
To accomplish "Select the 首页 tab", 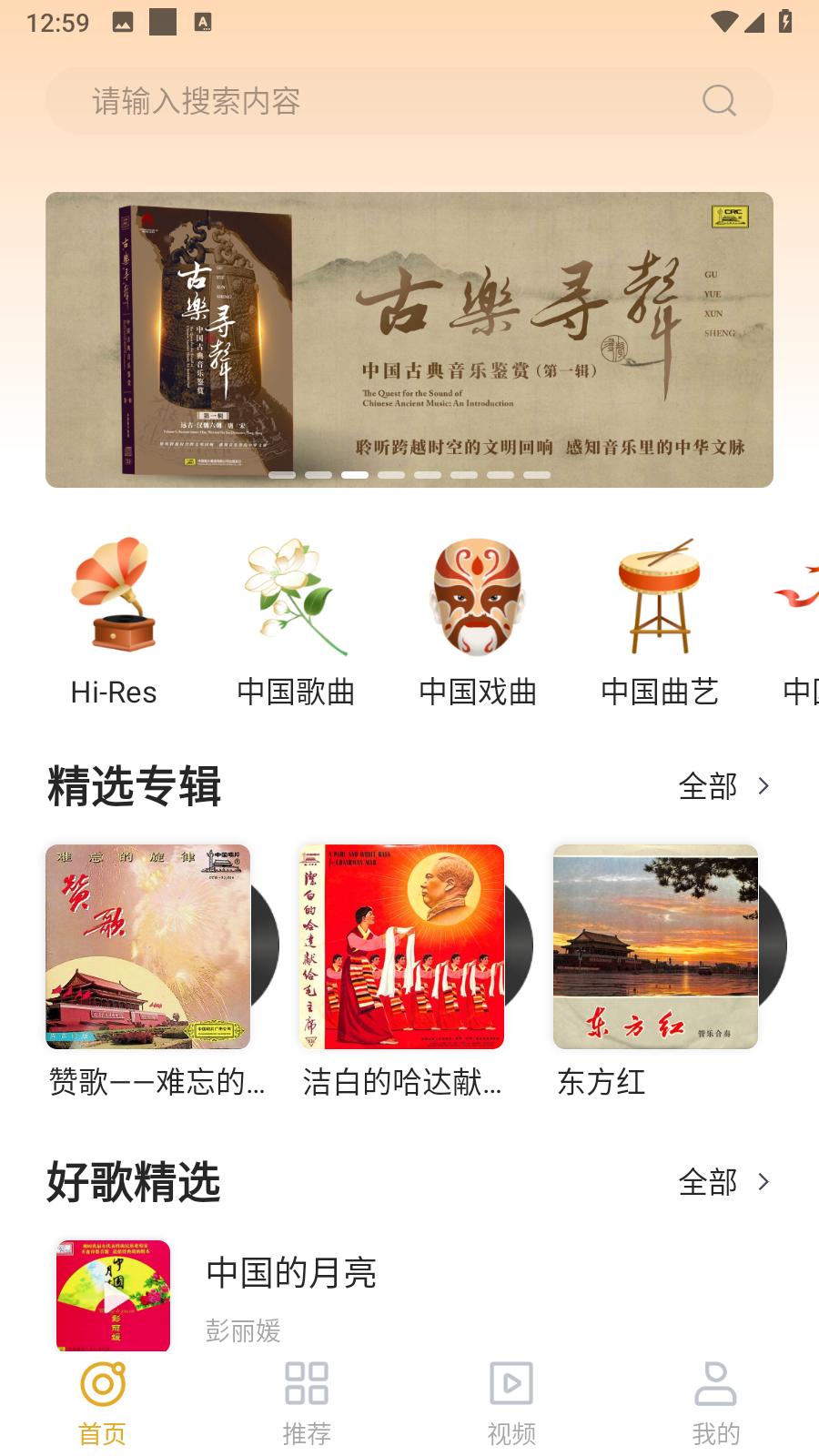I will click(x=102, y=1403).
